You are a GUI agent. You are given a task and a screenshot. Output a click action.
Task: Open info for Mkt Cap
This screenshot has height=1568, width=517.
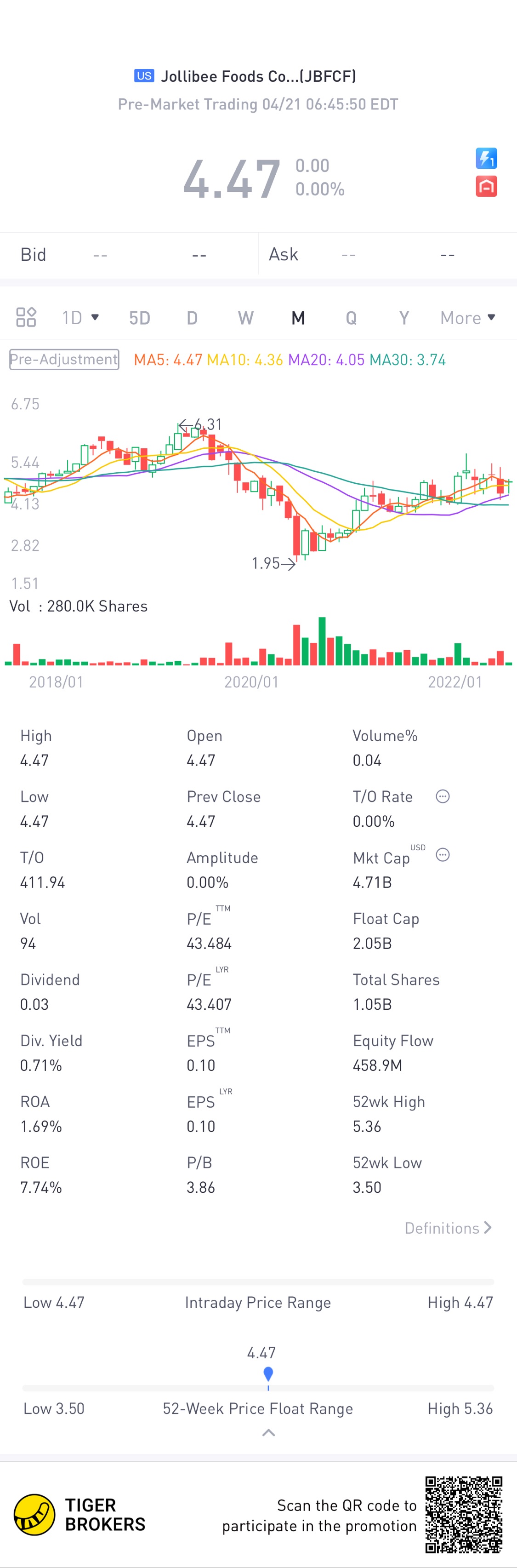click(443, 855)
